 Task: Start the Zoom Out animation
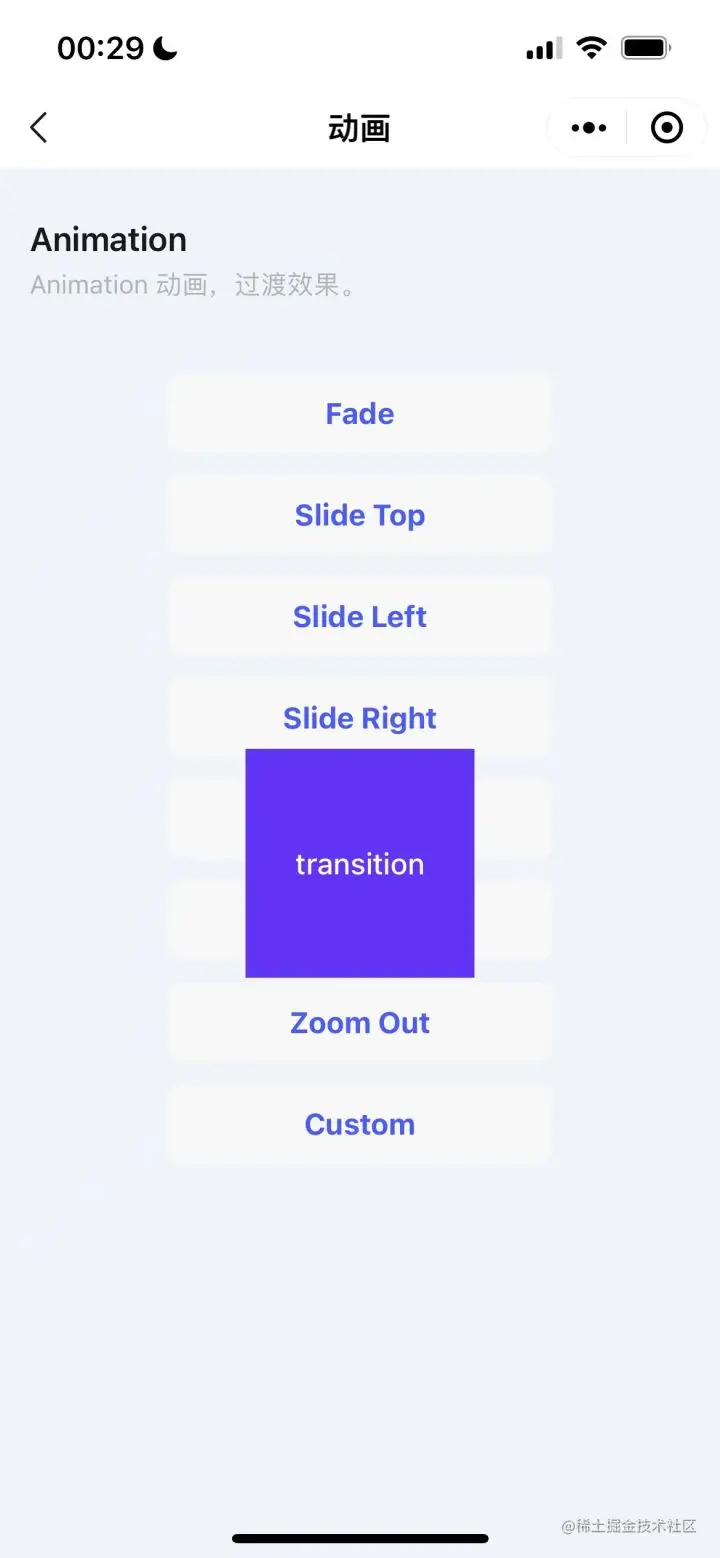click(x=360, y=1022)
